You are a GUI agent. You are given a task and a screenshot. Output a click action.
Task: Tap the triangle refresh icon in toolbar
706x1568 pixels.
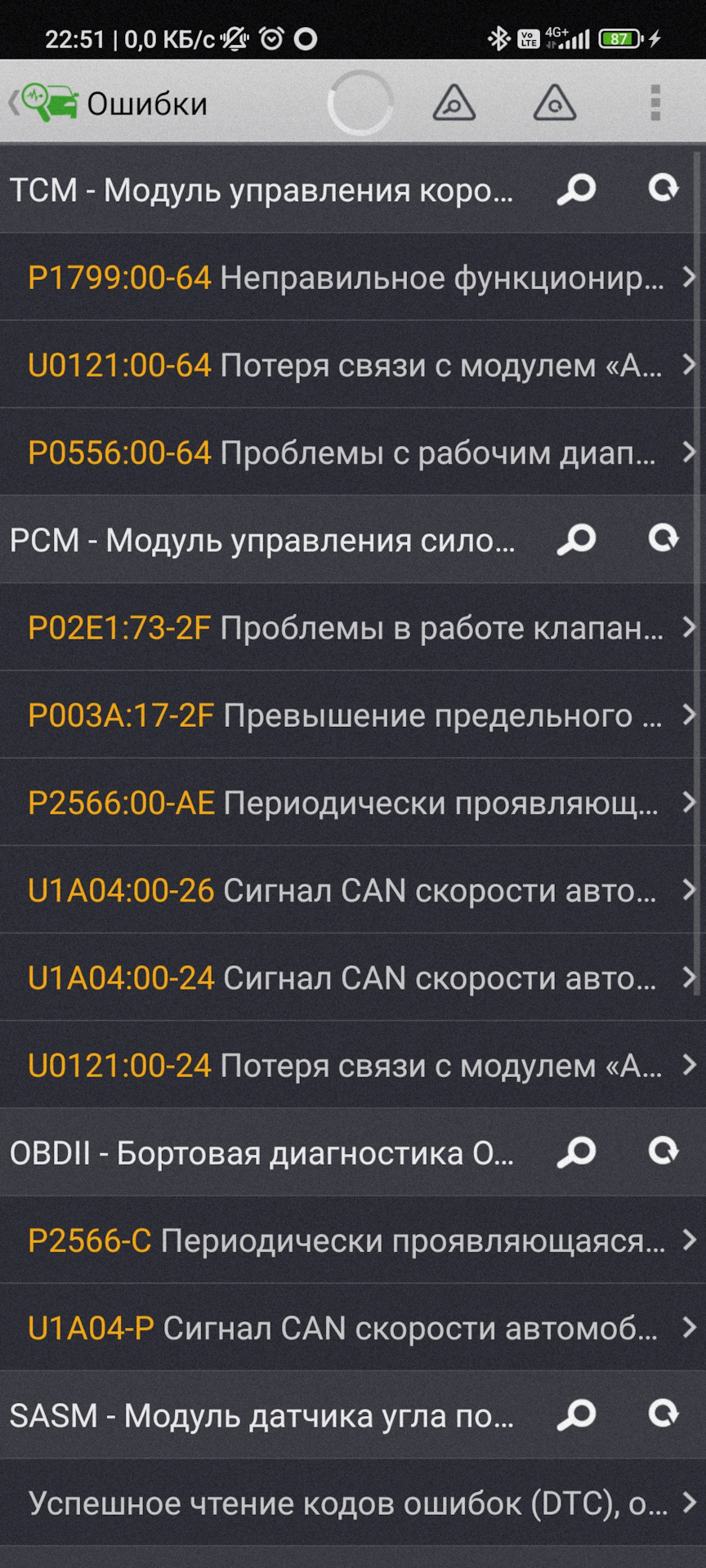(555, 104)
